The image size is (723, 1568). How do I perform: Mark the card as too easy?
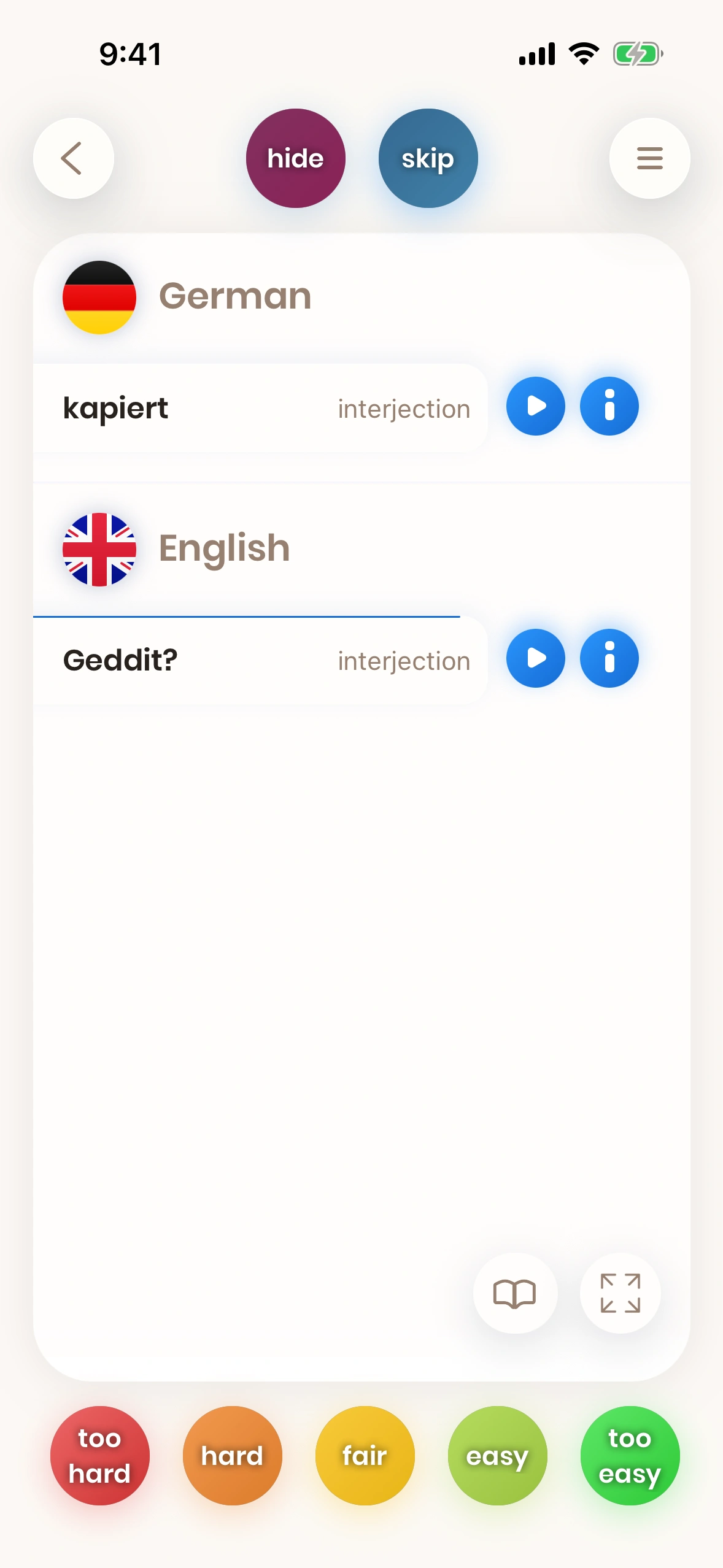pos(630,1455)
